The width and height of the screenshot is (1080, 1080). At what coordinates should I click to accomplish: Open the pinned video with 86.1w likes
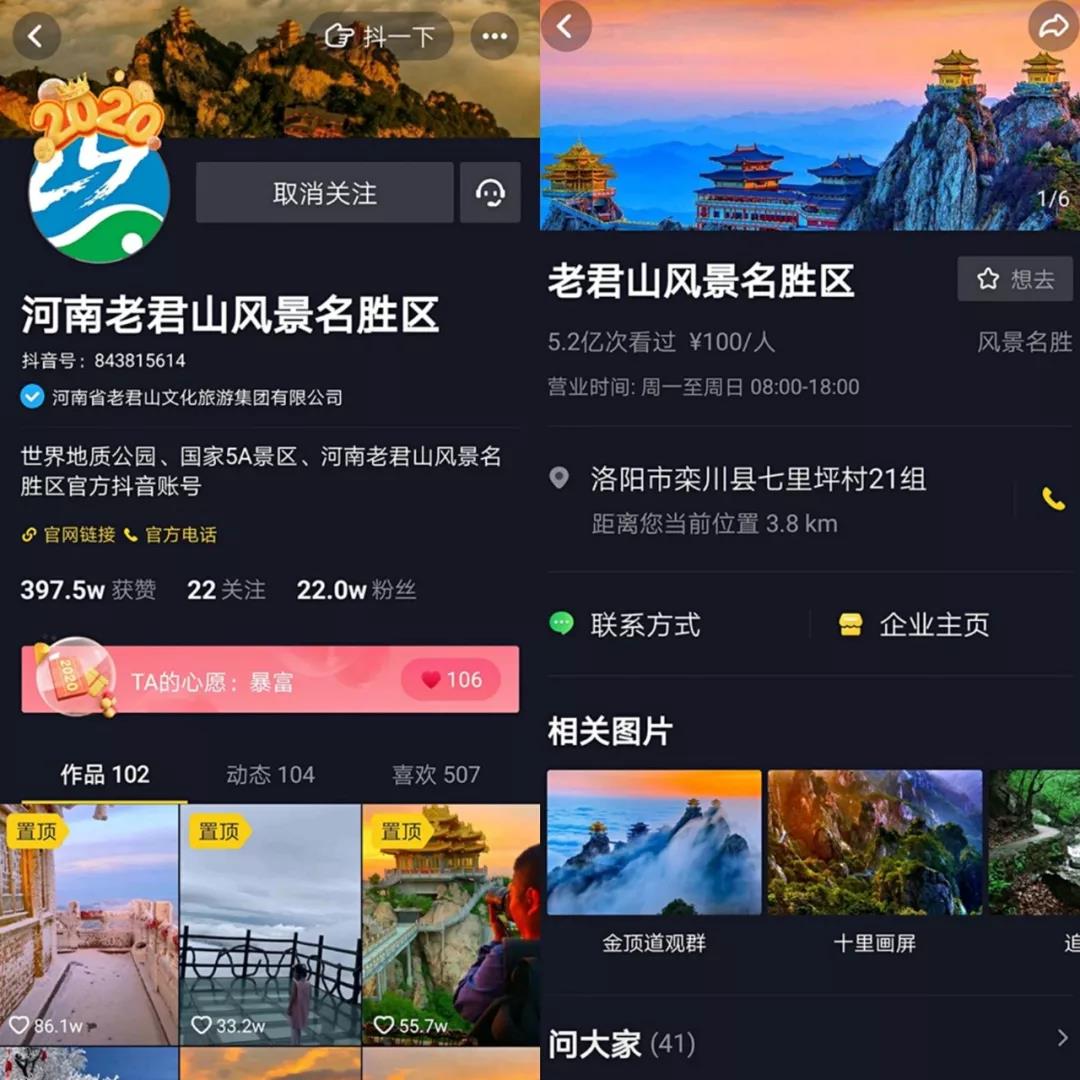[x=90, y=925]
